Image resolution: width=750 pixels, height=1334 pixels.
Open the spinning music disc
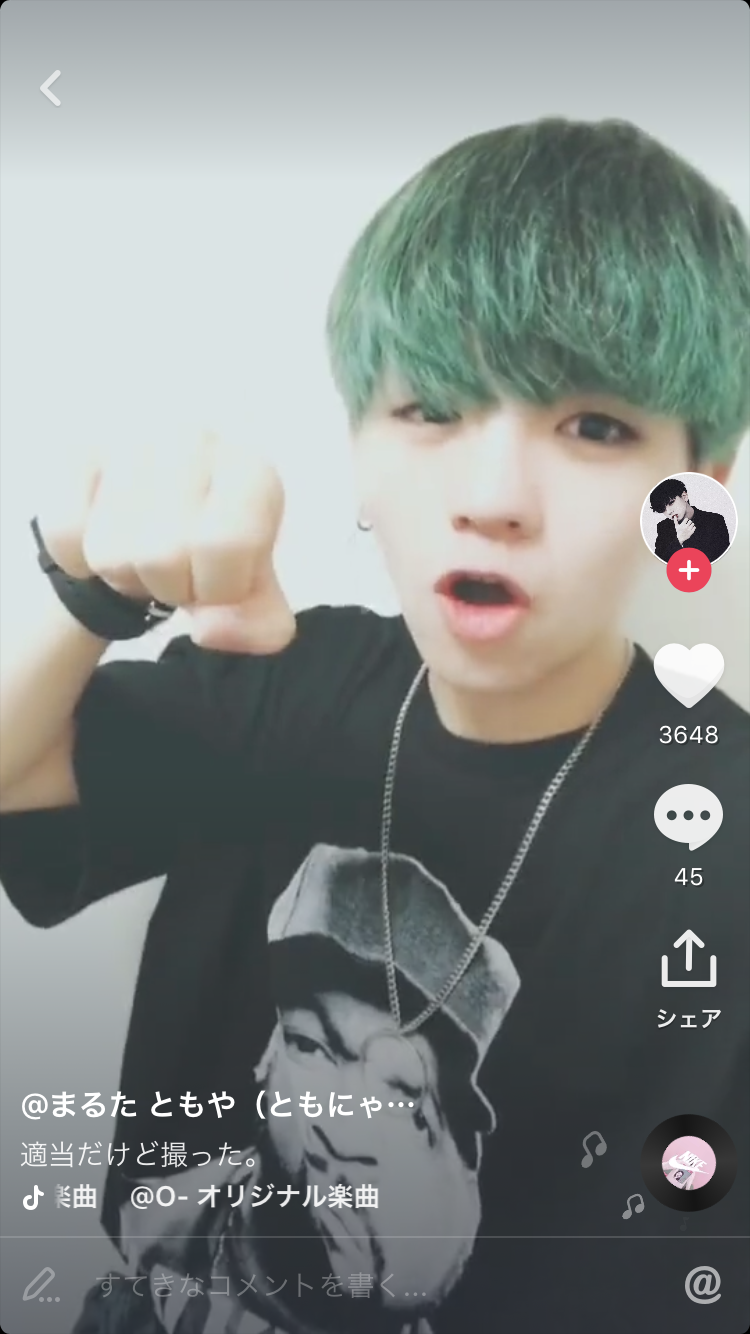(x=689, y=1163)
